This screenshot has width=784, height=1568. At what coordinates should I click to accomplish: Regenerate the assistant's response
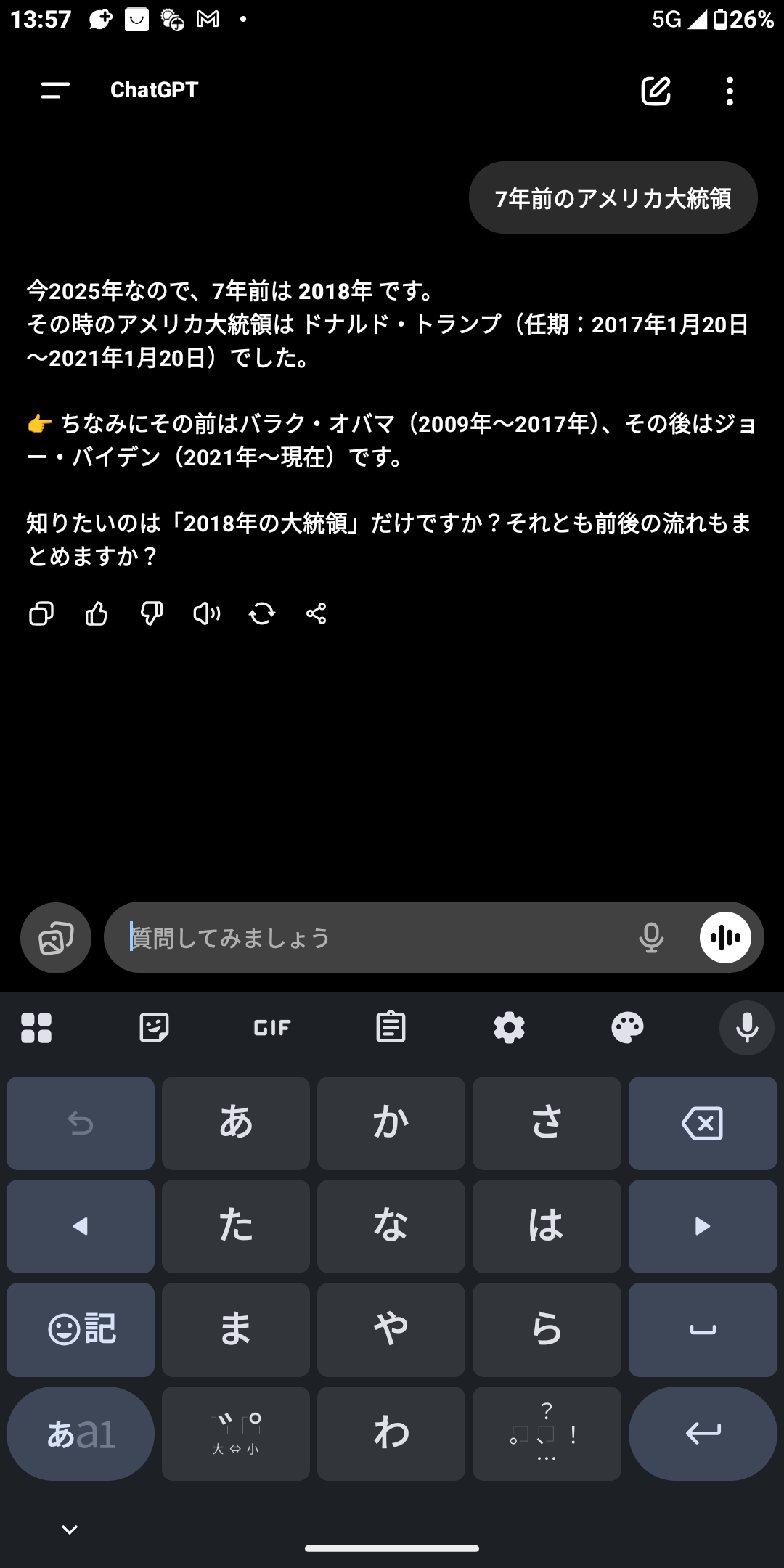[261, 614]
